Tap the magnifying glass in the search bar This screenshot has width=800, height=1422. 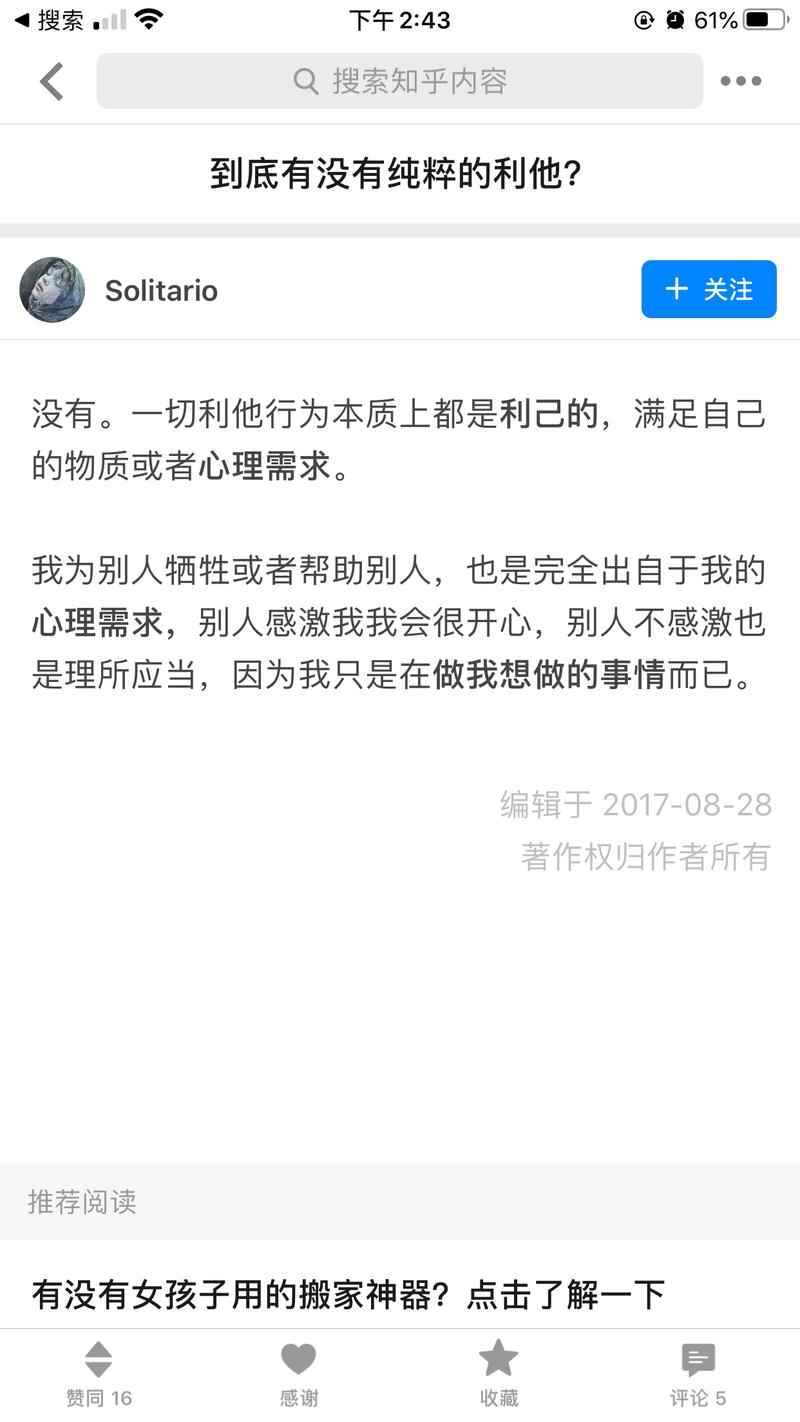point(304,81)
